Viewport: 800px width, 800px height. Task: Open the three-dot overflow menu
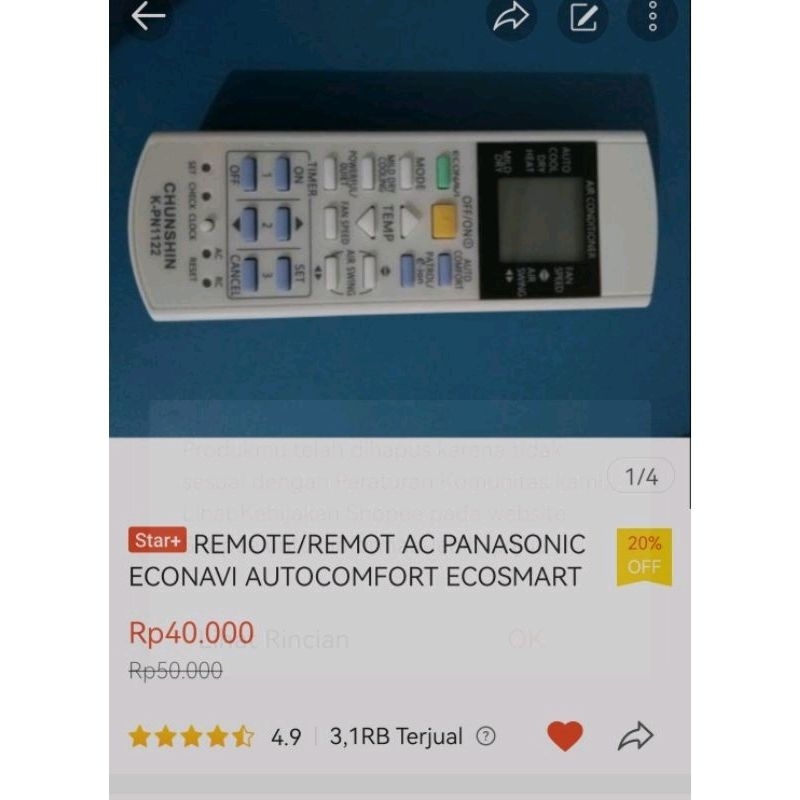pos(653,17)
